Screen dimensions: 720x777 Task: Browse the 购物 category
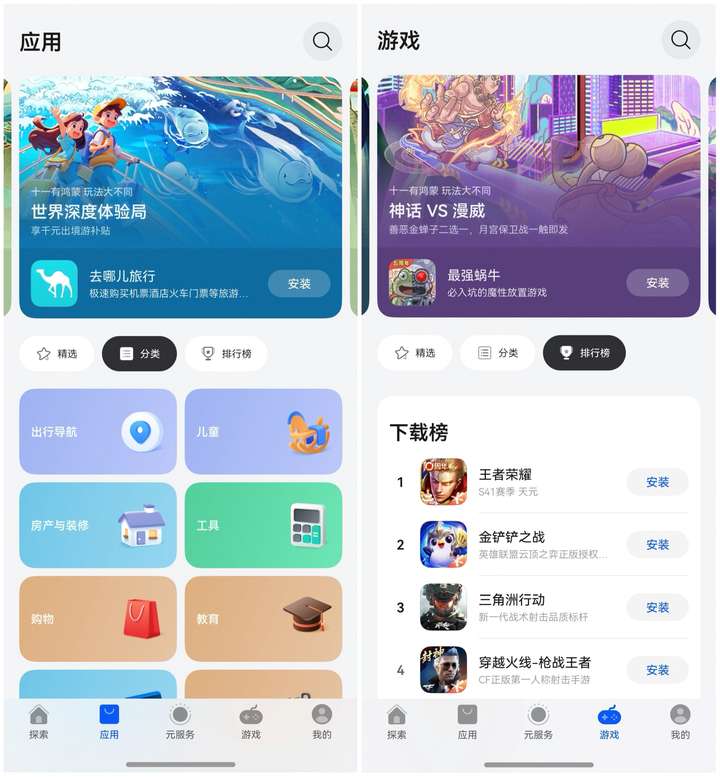pos(98,618)
